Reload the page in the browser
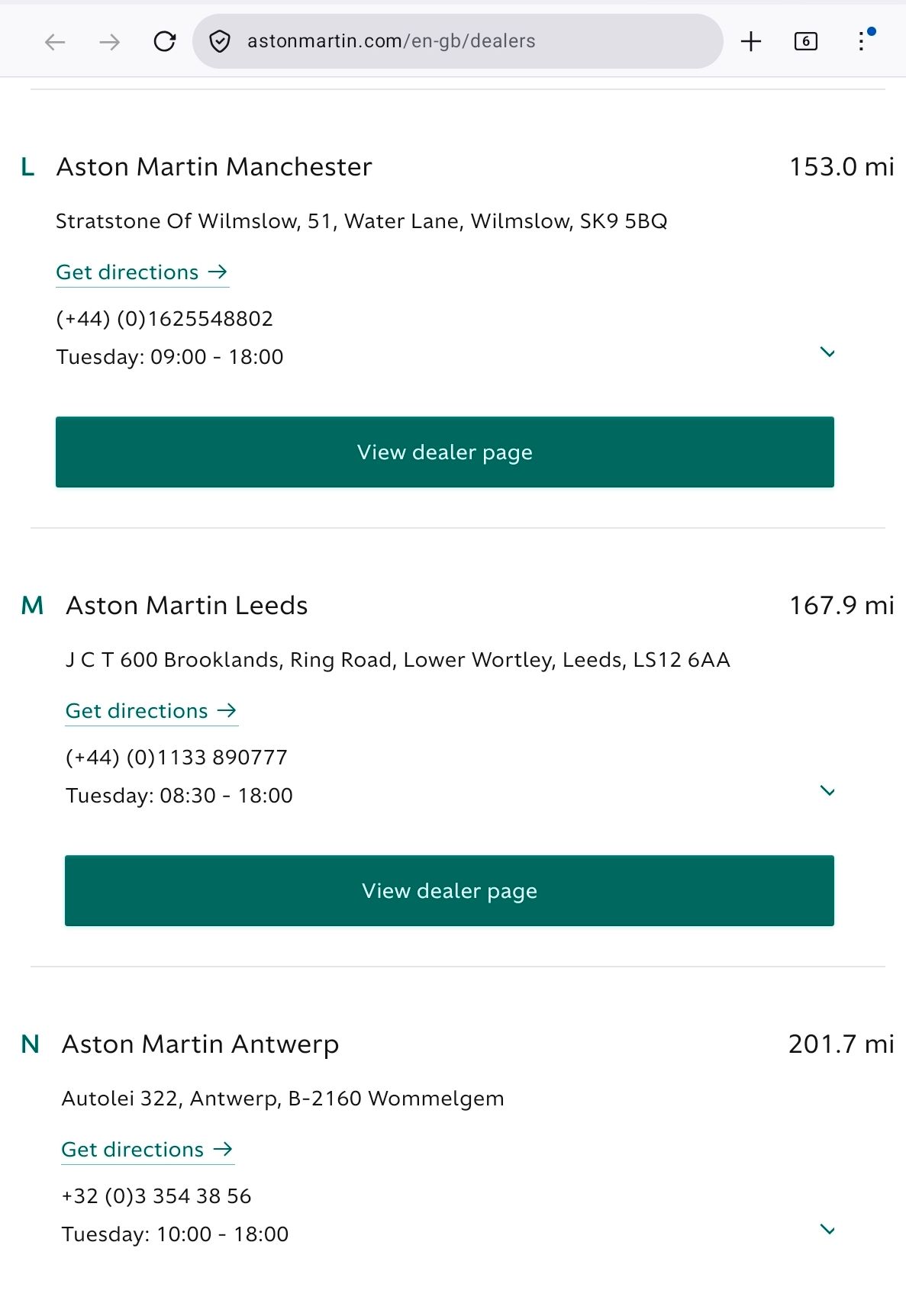Screen dimensions: 906x1316 pyautogui.click(x=165, y=41)
